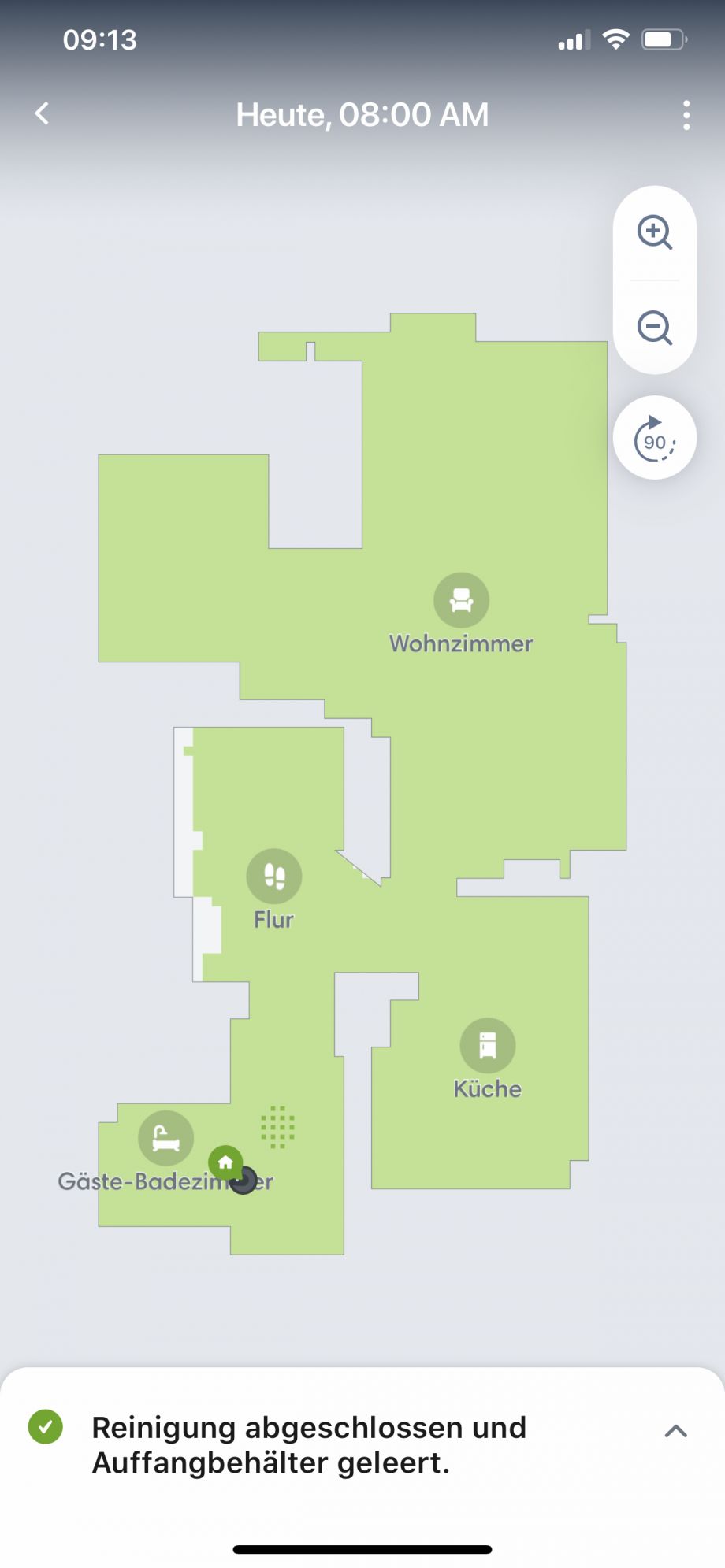725x1568 pixels.
Task: Zoom out of the map
Action: (654, 328)
